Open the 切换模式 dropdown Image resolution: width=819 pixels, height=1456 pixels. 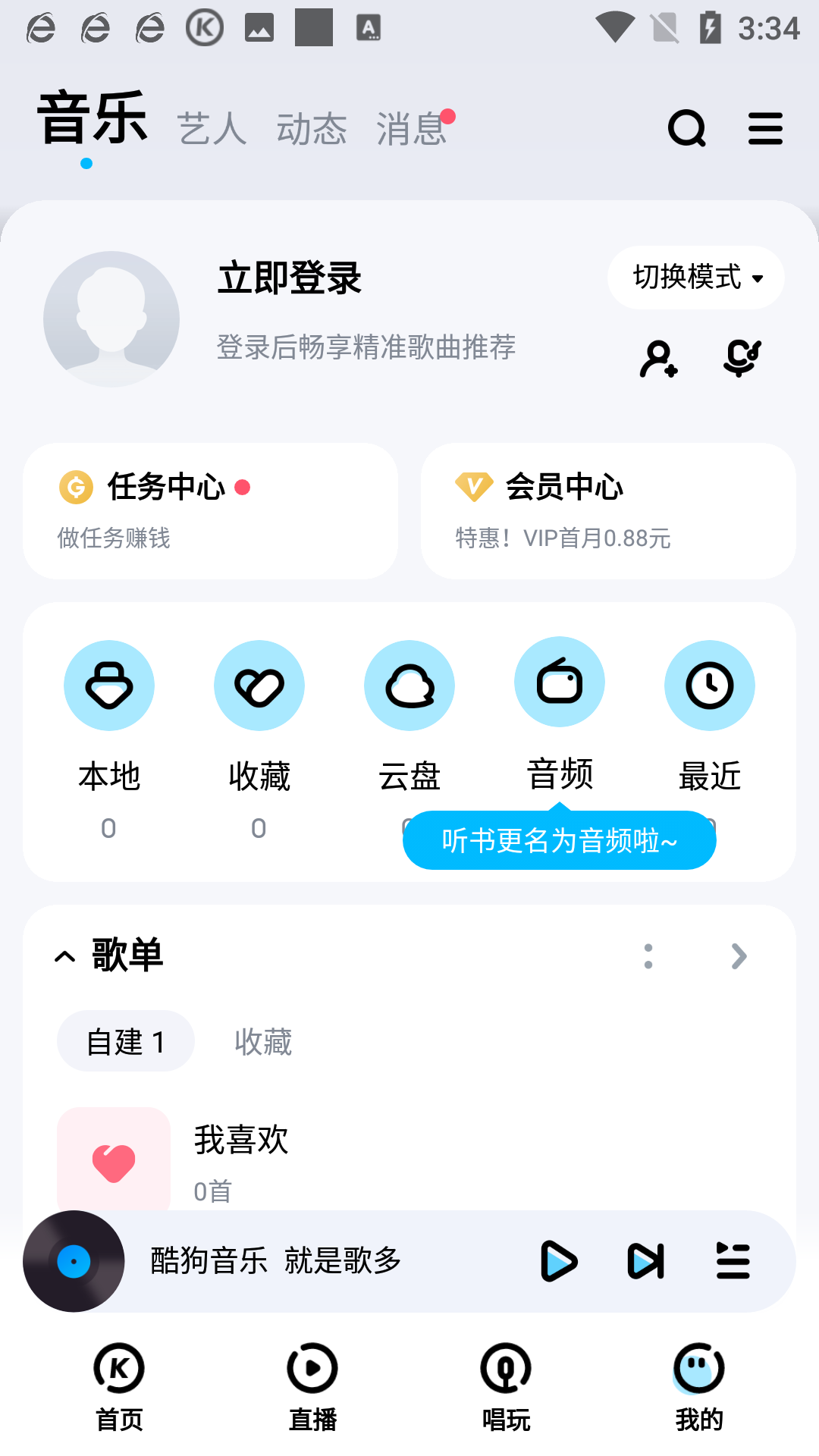(x=696, y=278)
